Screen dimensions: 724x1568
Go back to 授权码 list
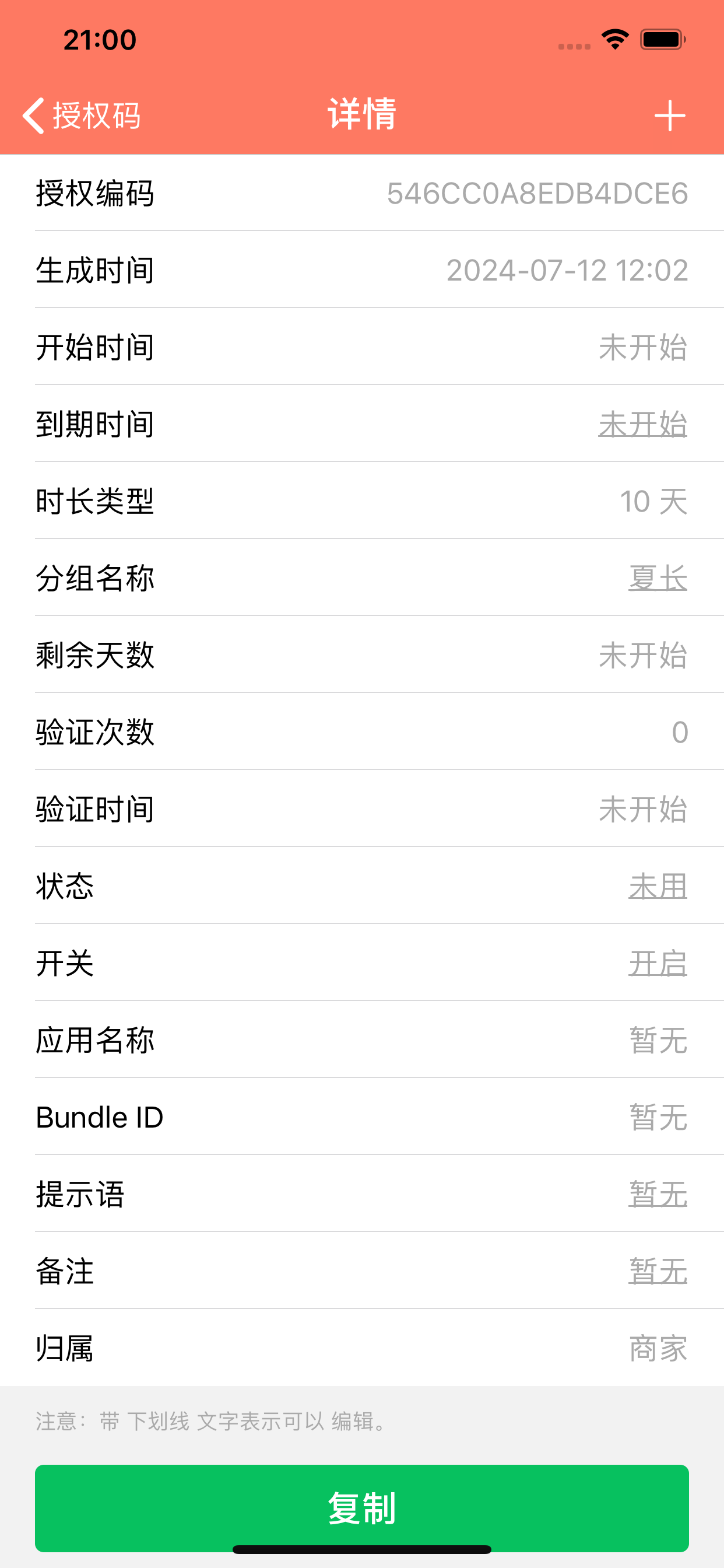82,115
